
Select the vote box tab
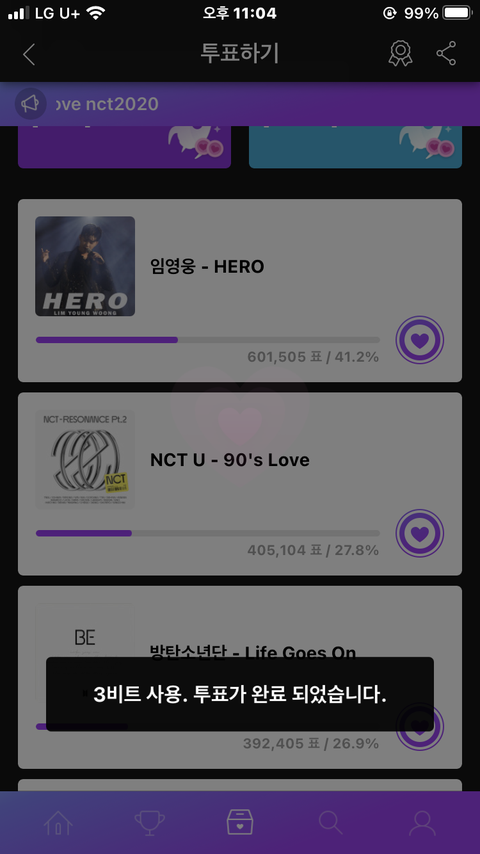tap(240, 822)
